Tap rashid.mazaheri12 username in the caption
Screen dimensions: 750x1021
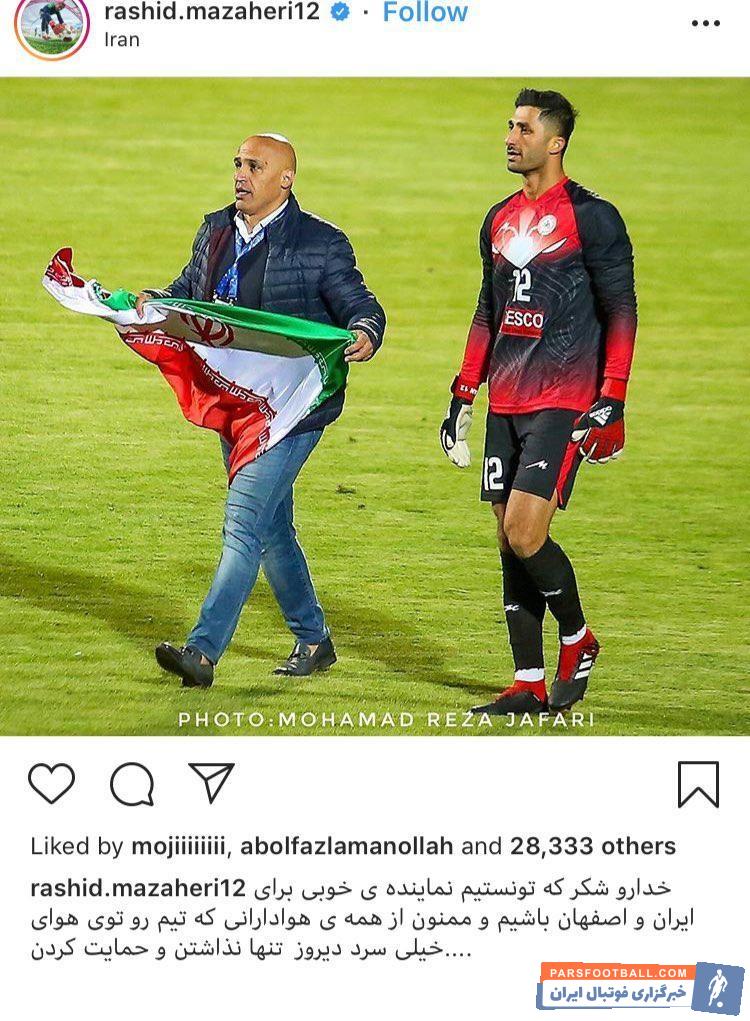pos(137,887)
